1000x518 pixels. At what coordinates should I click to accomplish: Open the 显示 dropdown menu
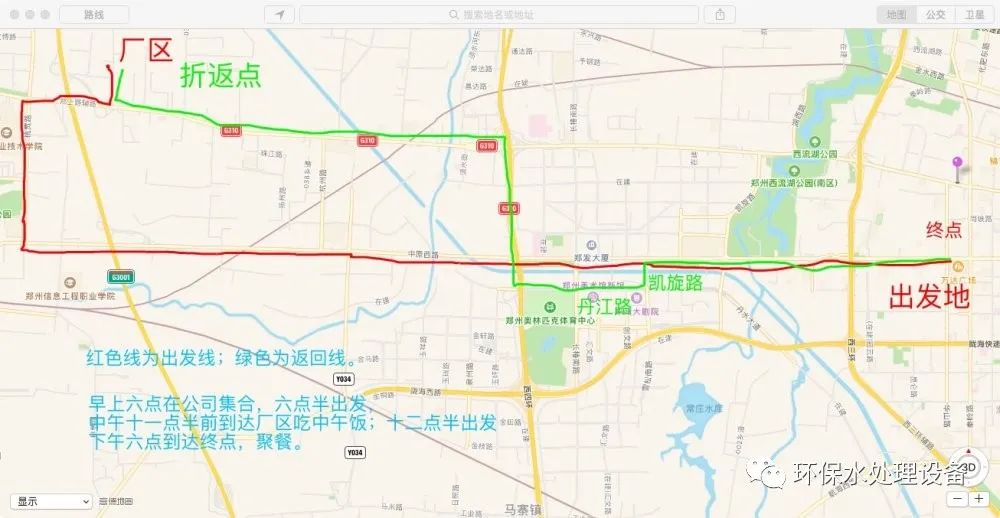coord(51,501)
